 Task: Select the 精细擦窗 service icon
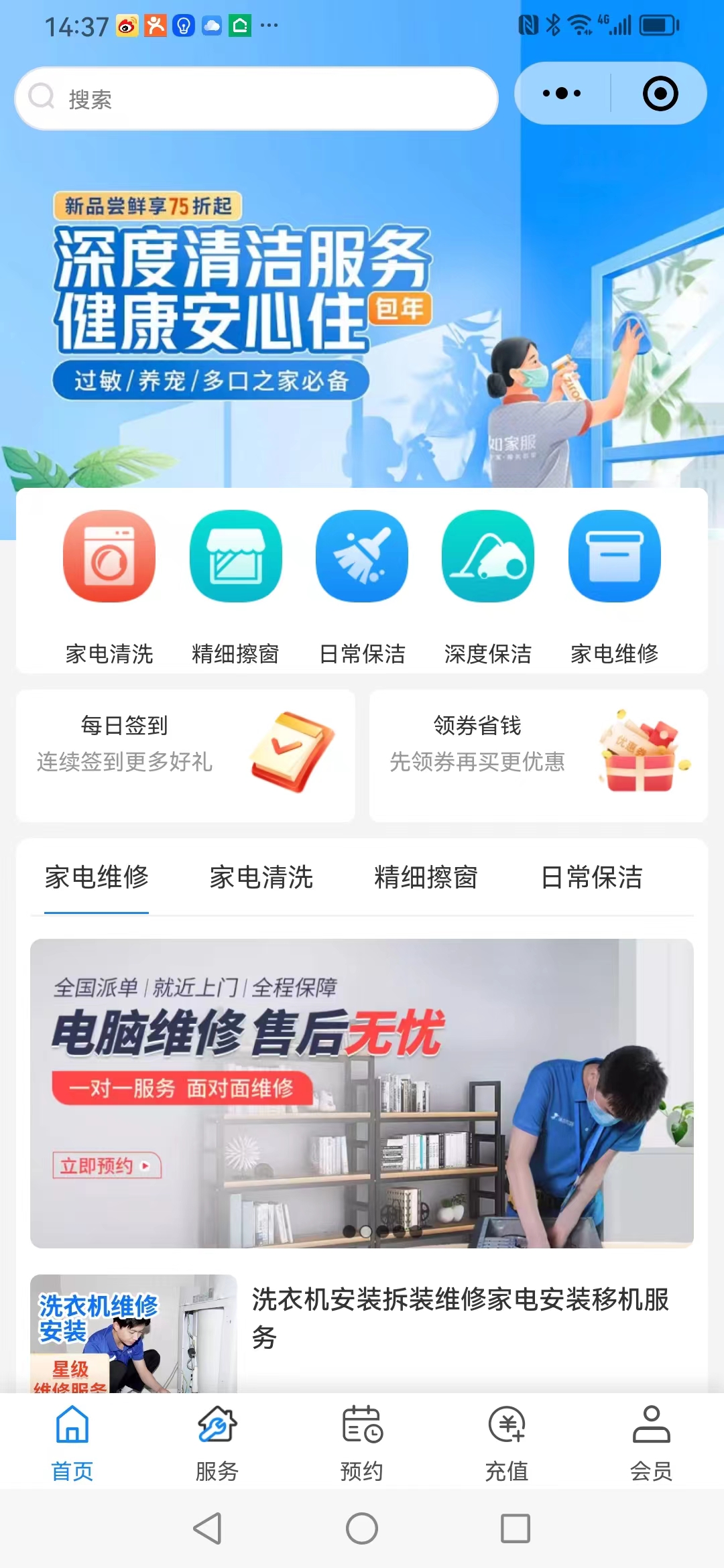pos(235,556)
